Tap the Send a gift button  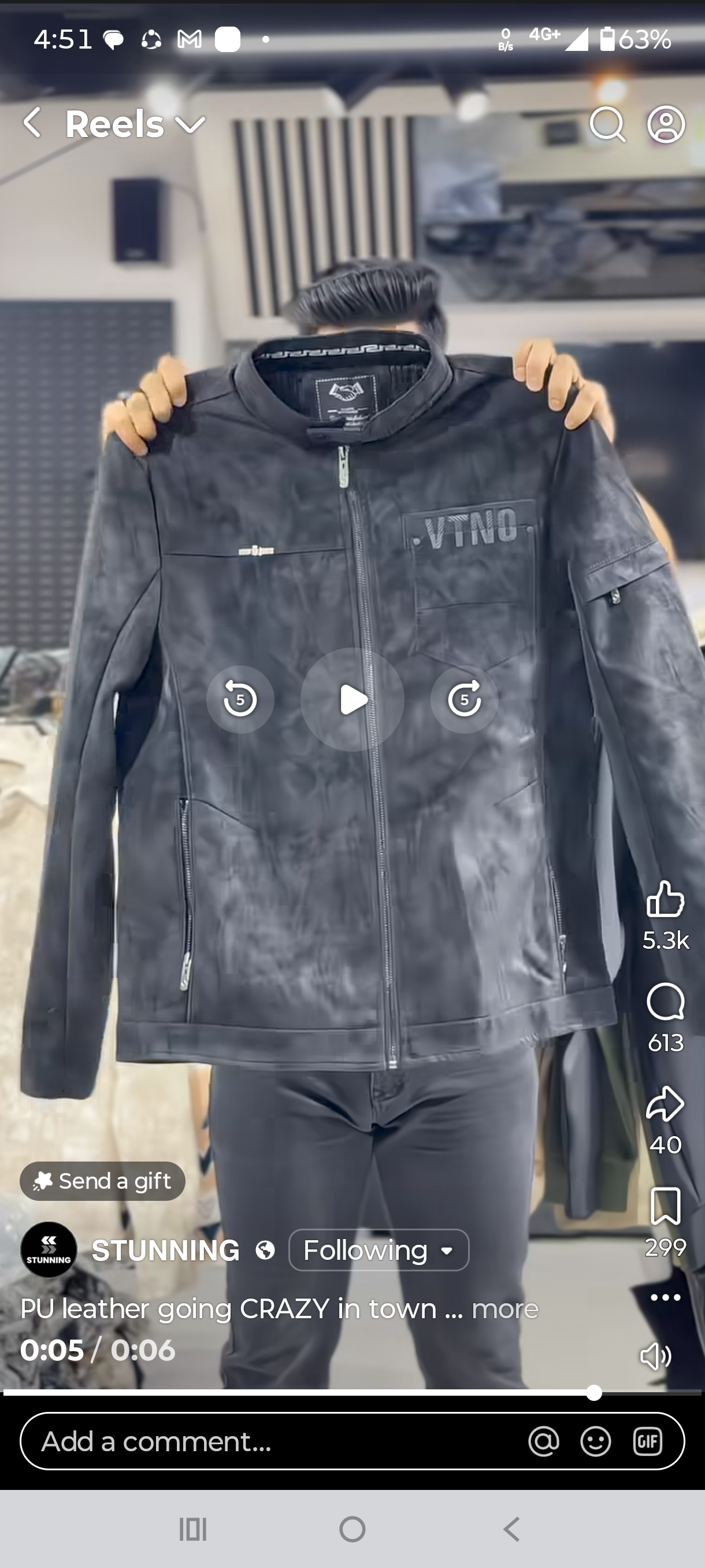coord(102,1181)
